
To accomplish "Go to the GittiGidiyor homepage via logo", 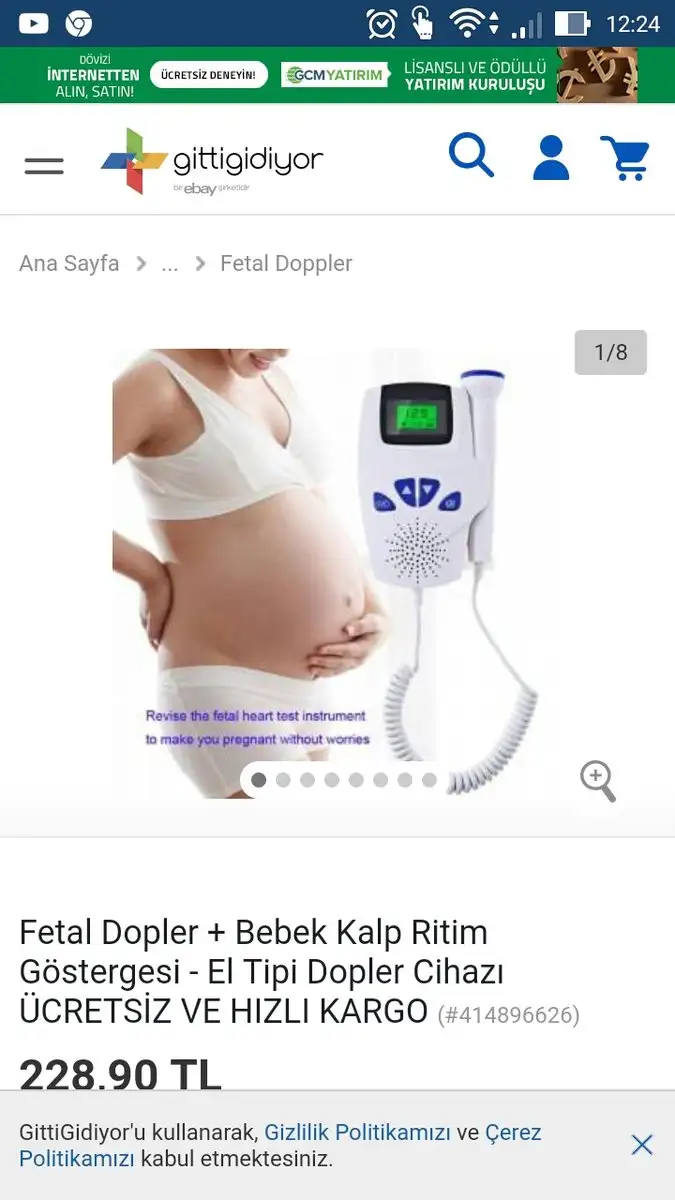I will (212, 161).
